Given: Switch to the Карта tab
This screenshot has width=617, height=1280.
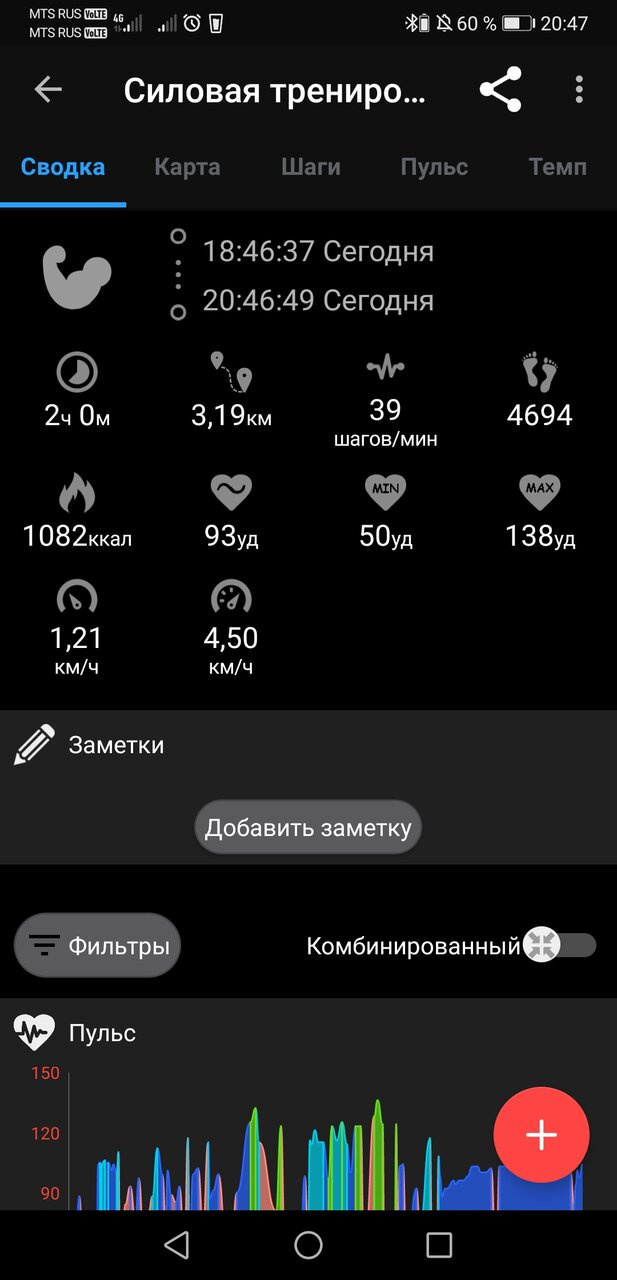Looking at the screenshot, I should (187, 167).
